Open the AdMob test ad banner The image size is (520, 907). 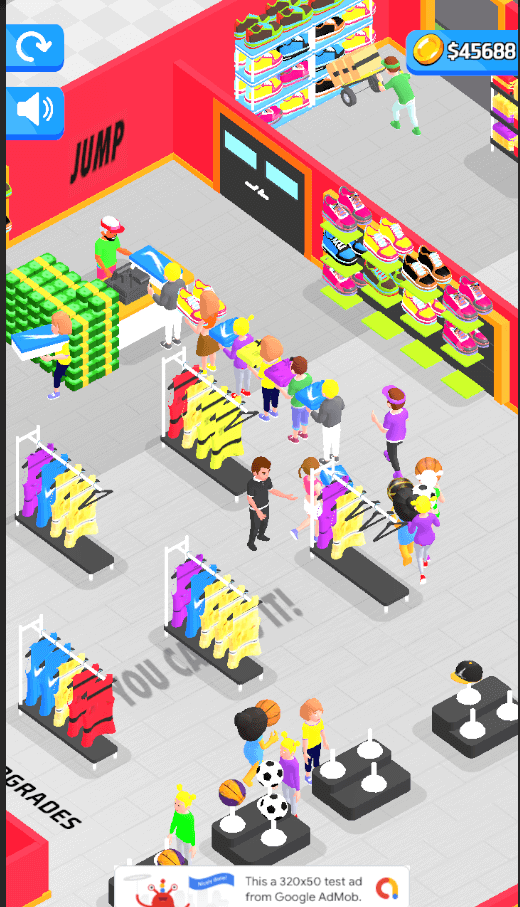coord(262,887)
